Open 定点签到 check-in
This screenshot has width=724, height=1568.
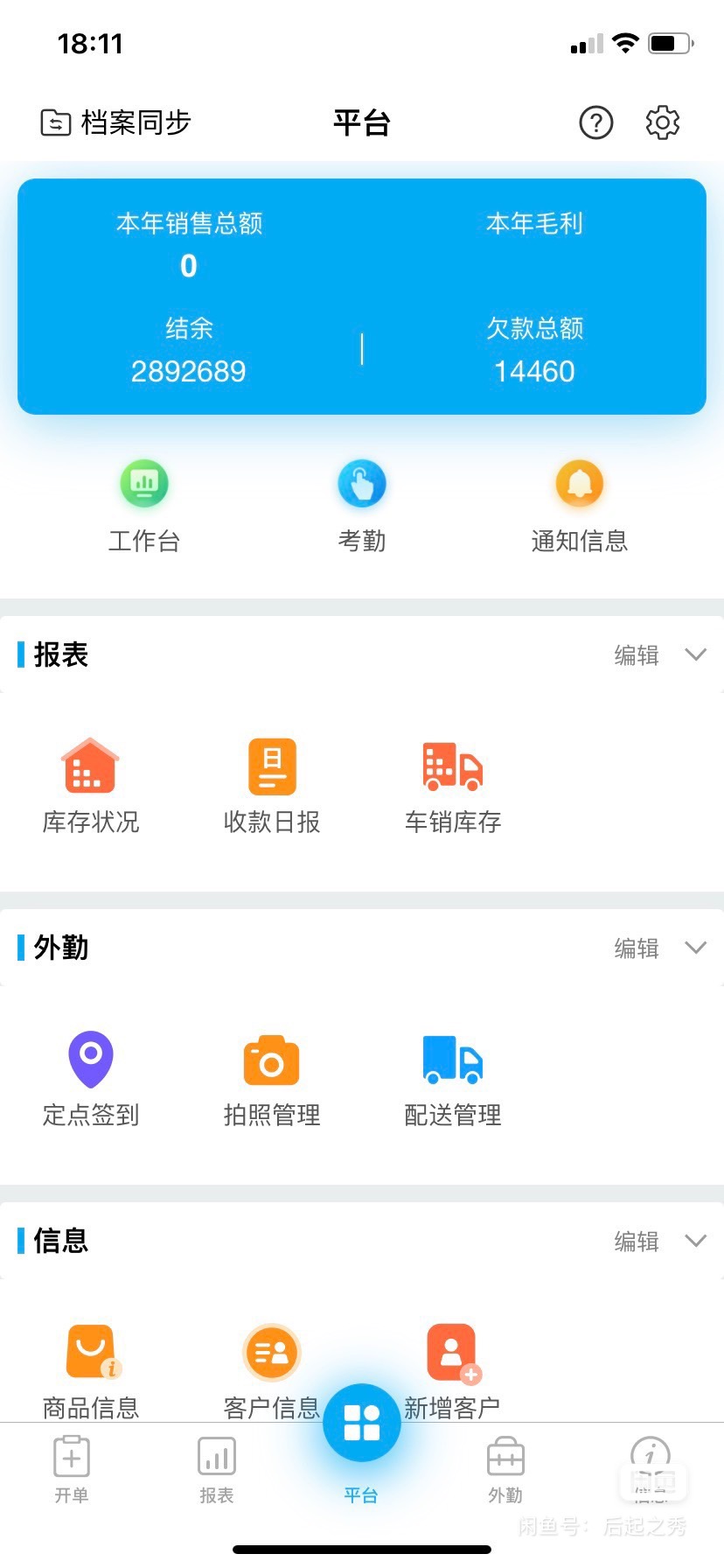[91, 1077]
